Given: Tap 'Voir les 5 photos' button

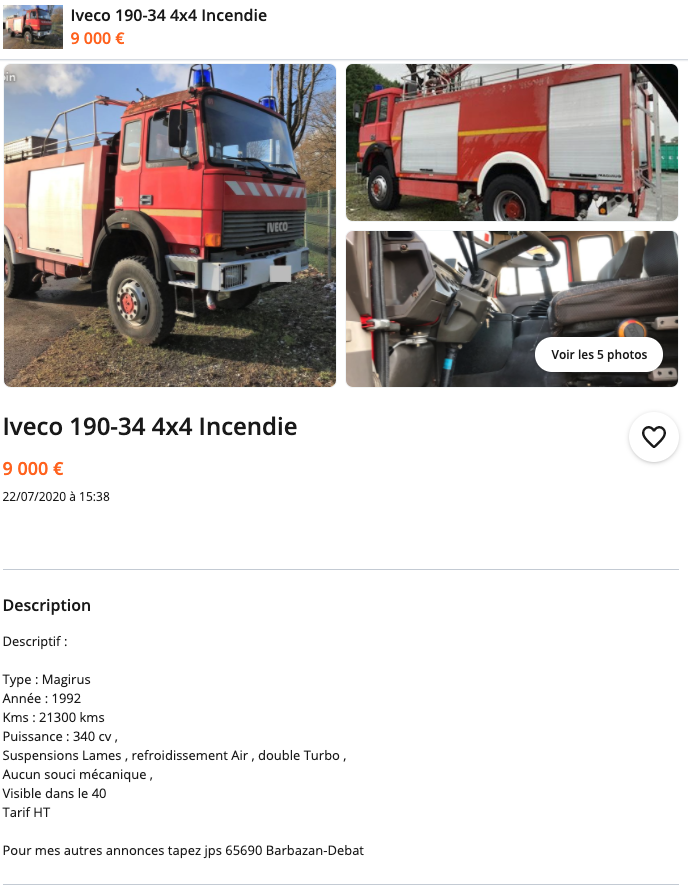Looking at the screenshot, I should click(599, 354).
